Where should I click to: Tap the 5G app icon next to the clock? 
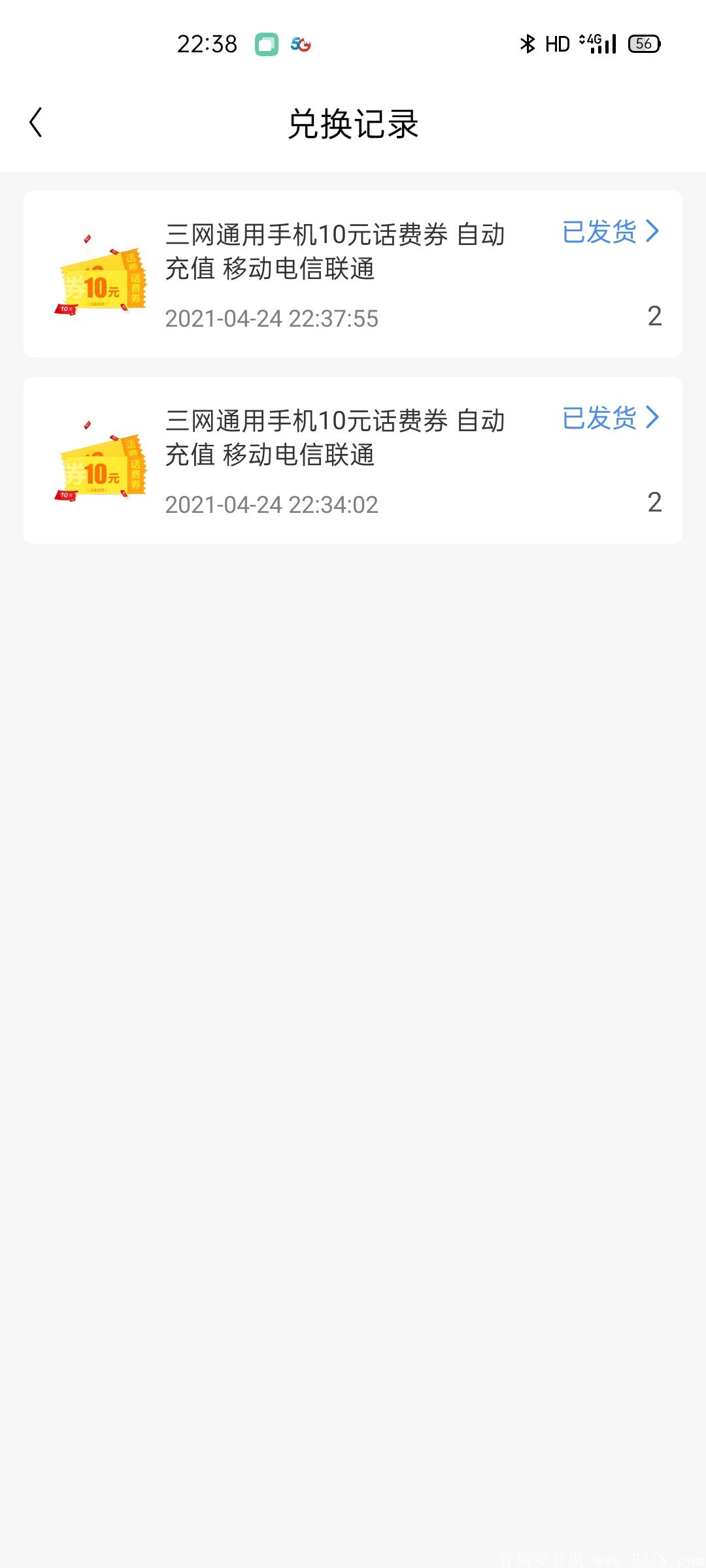click(x=299, y=44)
